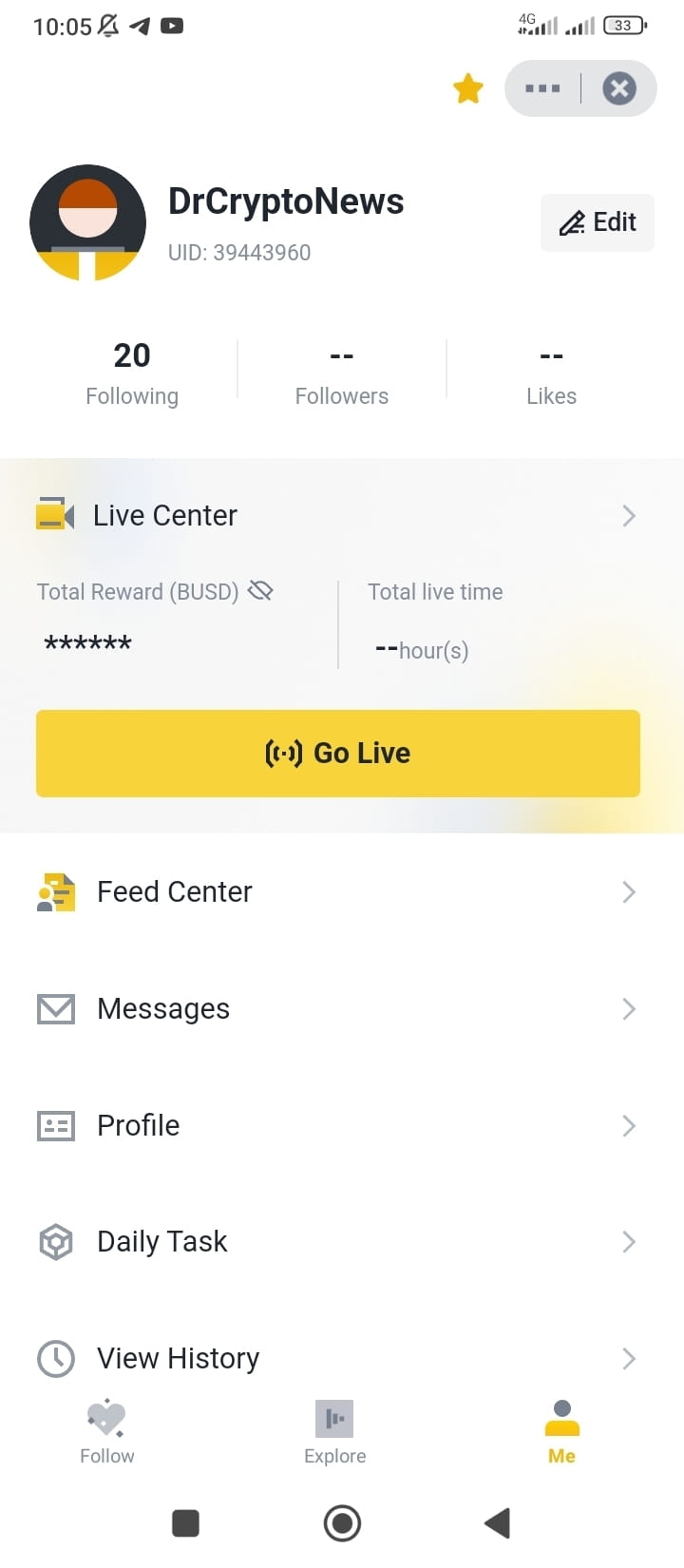684x1568 pixels.
Task: Open Feed Center via its chevron arrow
Action: click(x=628, y=891)
